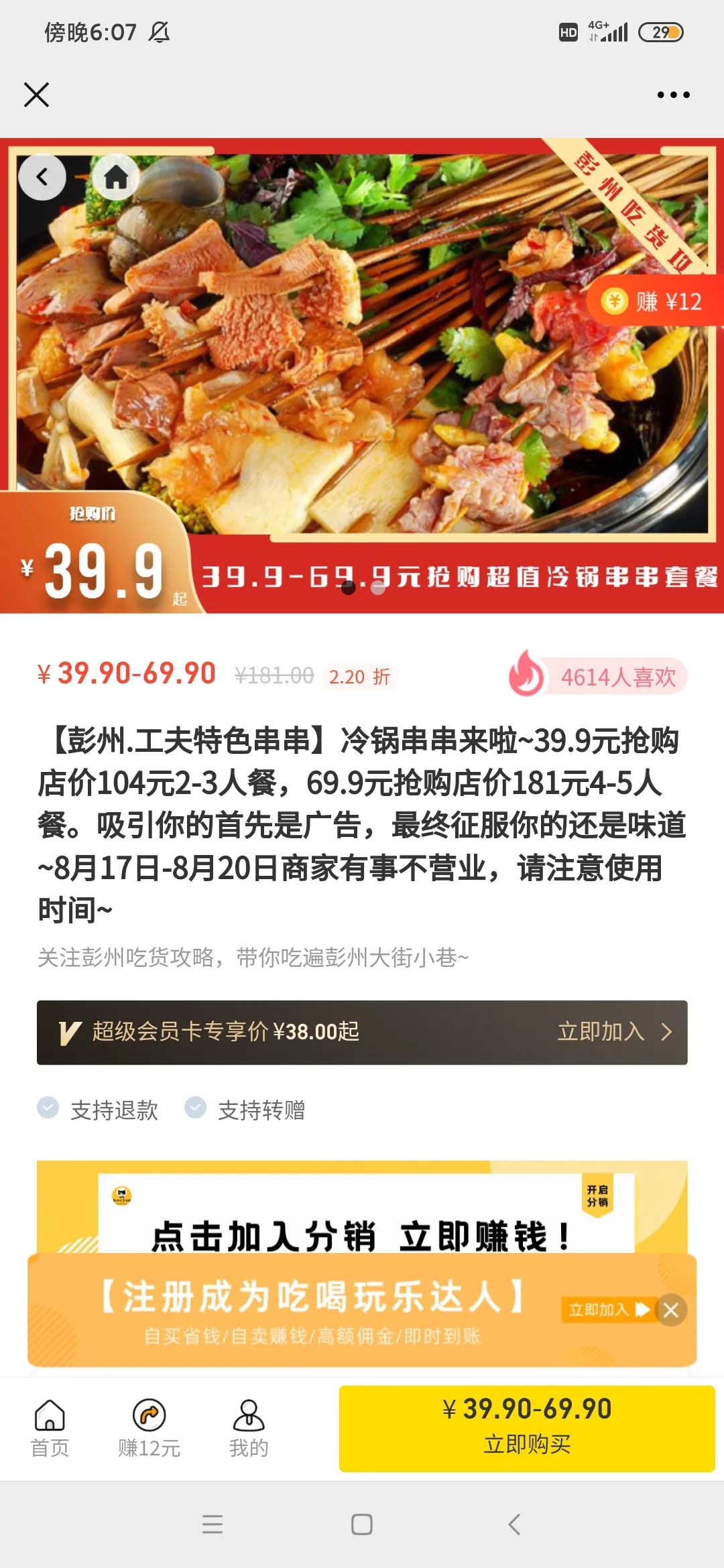Join super member card via 立即加入

[613, 1032]
